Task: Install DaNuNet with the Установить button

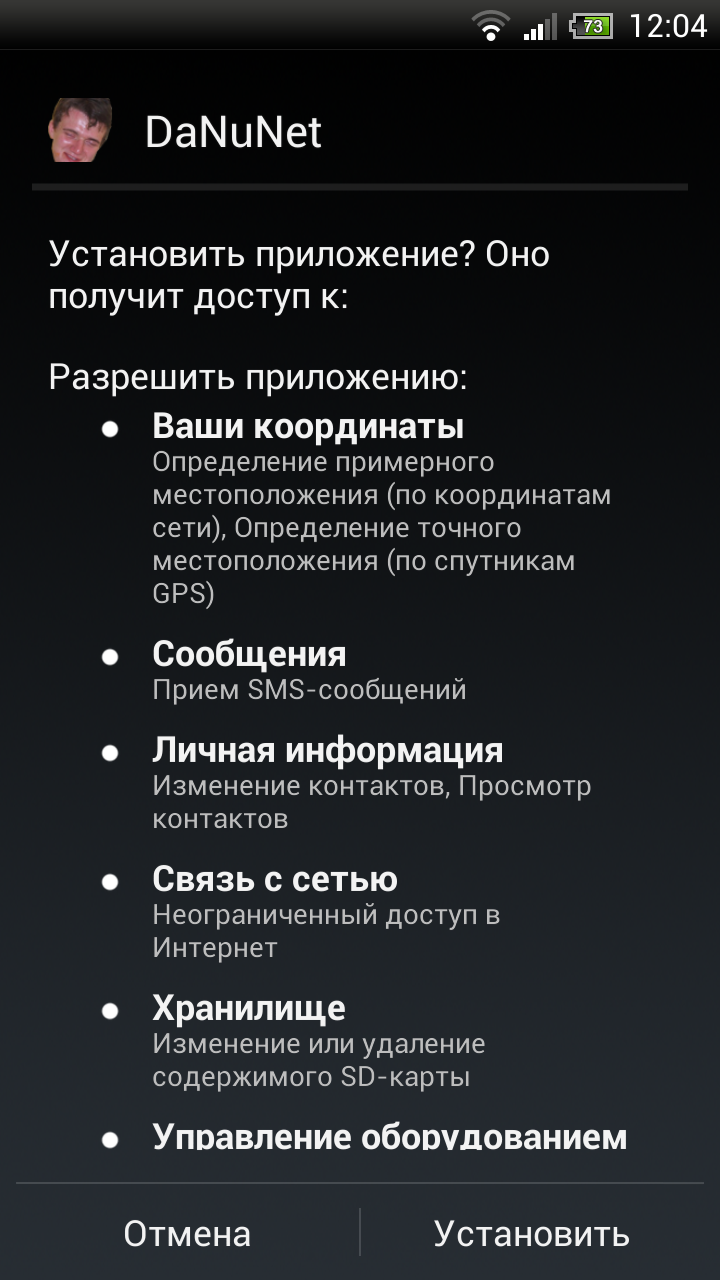Action: (532, 1233)
